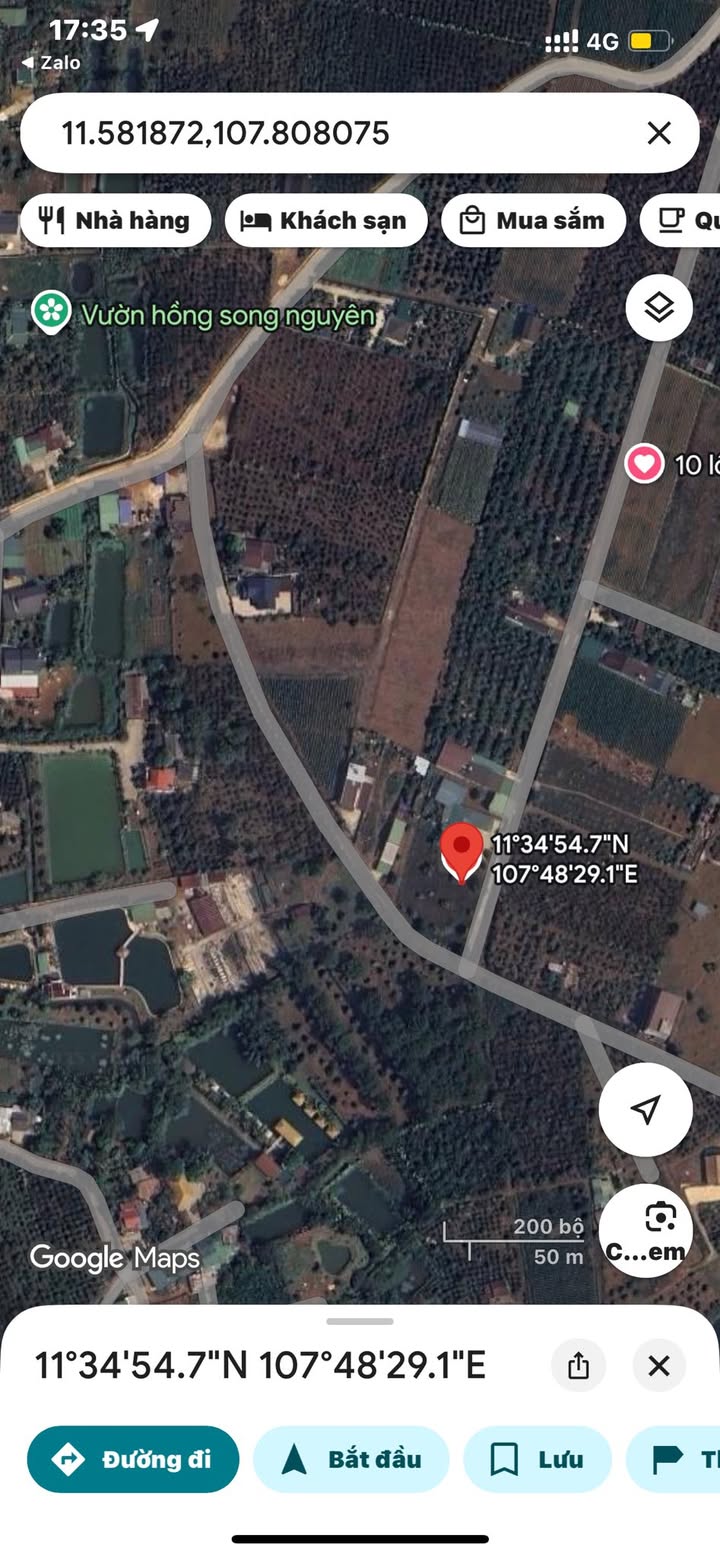Image resolution: width=720 pixels, height=1557 pixels.
Task: Filter by Khách sạn
Action: click(x=325, y=221)
